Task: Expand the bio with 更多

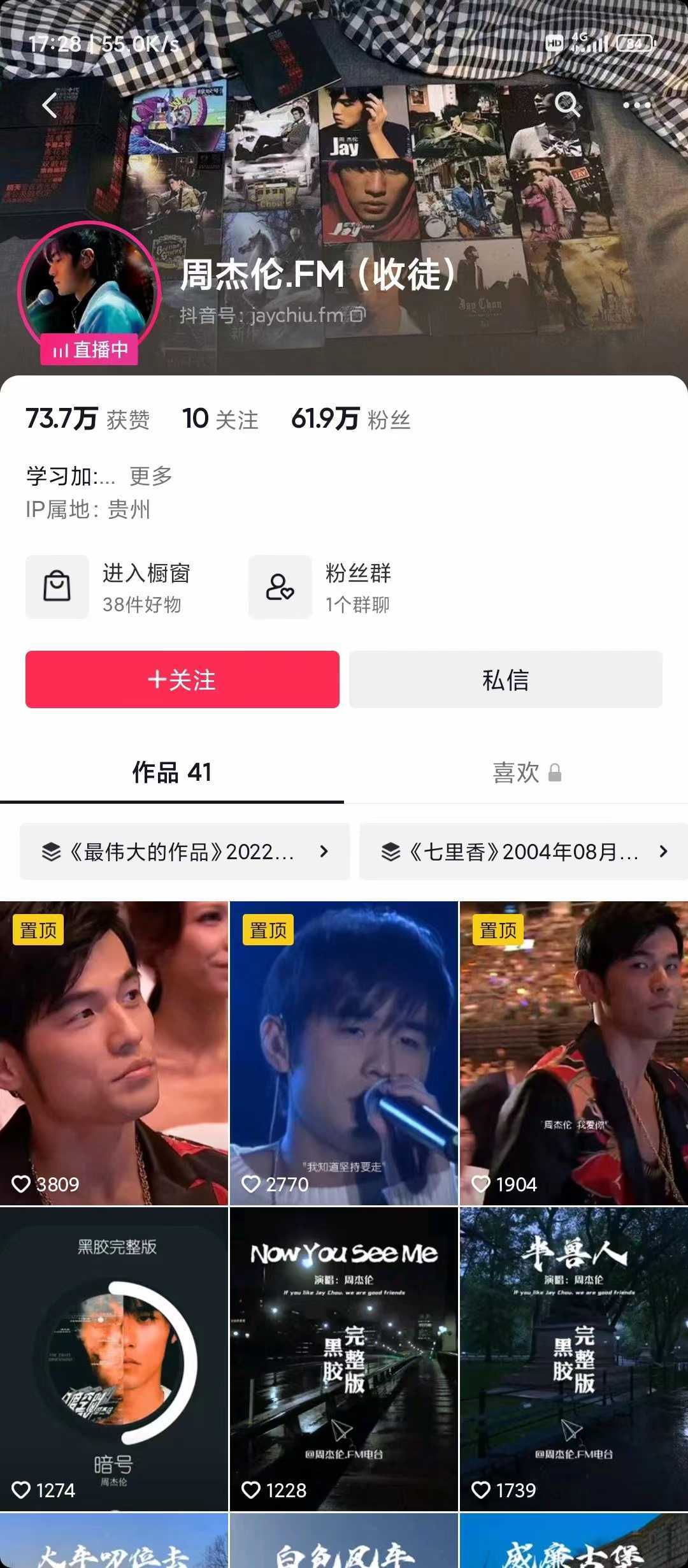Action: tap(151, 474)
